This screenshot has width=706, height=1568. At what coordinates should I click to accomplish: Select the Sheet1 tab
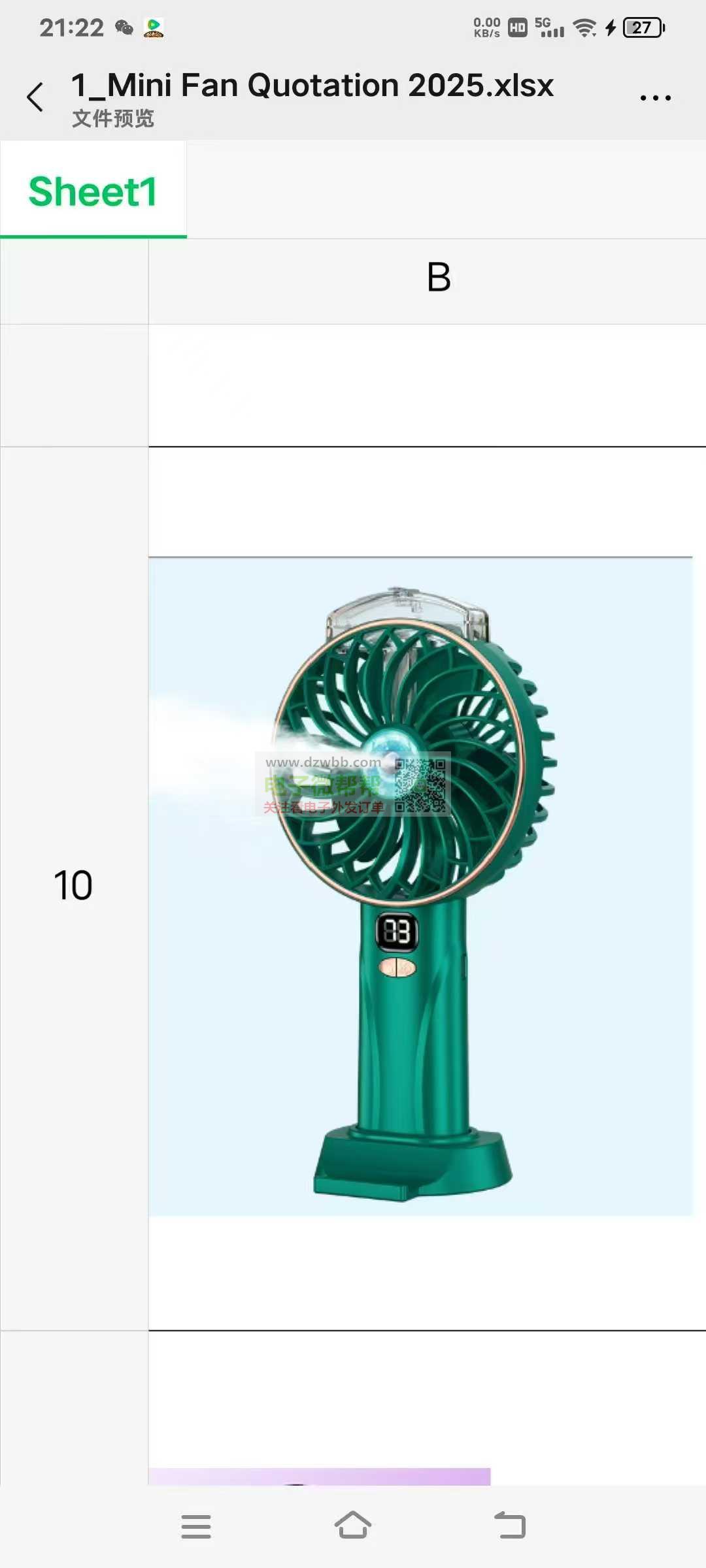click(93, 191)
